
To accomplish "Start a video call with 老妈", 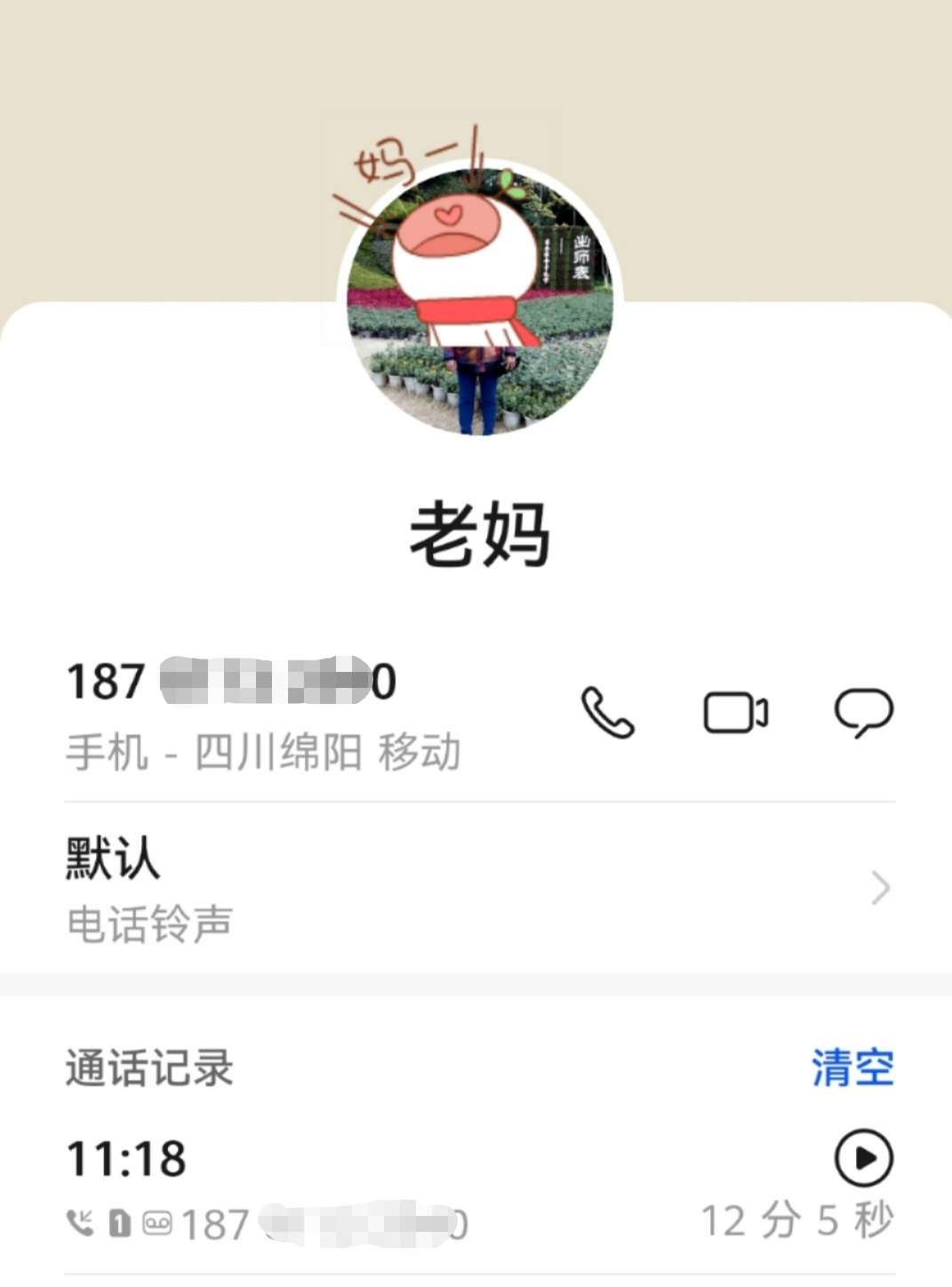I will (736, 713).
